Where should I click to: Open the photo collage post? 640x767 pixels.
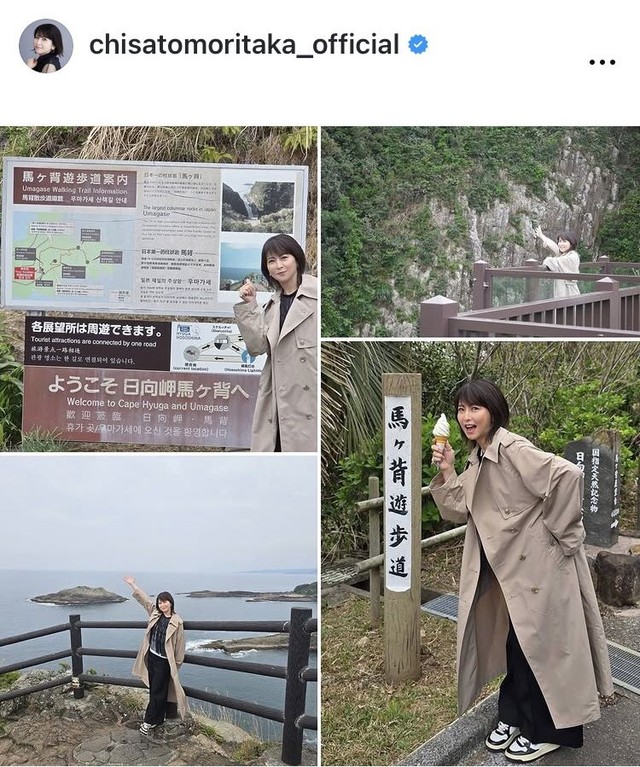(x=320, y=445)
